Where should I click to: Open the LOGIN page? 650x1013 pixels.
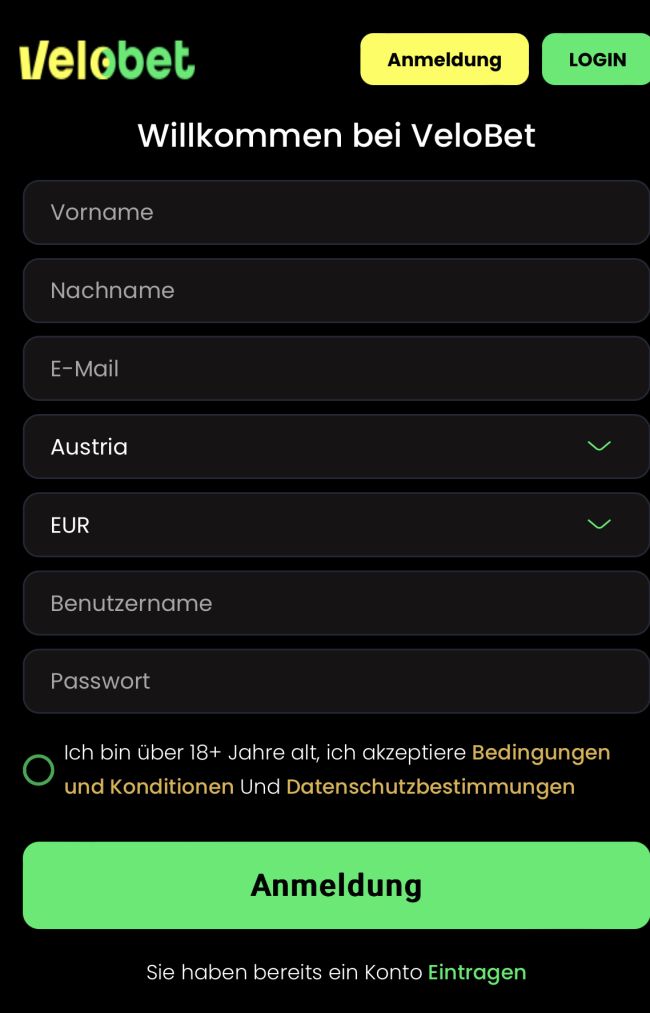[596, 59]
